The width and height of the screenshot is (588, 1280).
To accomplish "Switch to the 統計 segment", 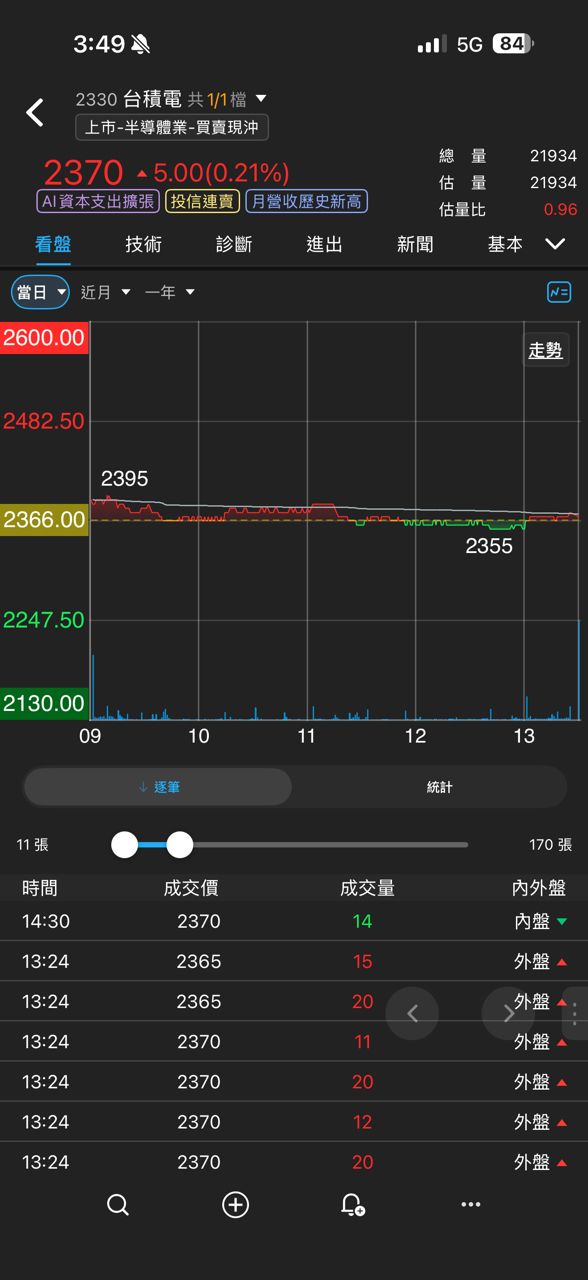I will pyautogui.click(x=439, y=787).
